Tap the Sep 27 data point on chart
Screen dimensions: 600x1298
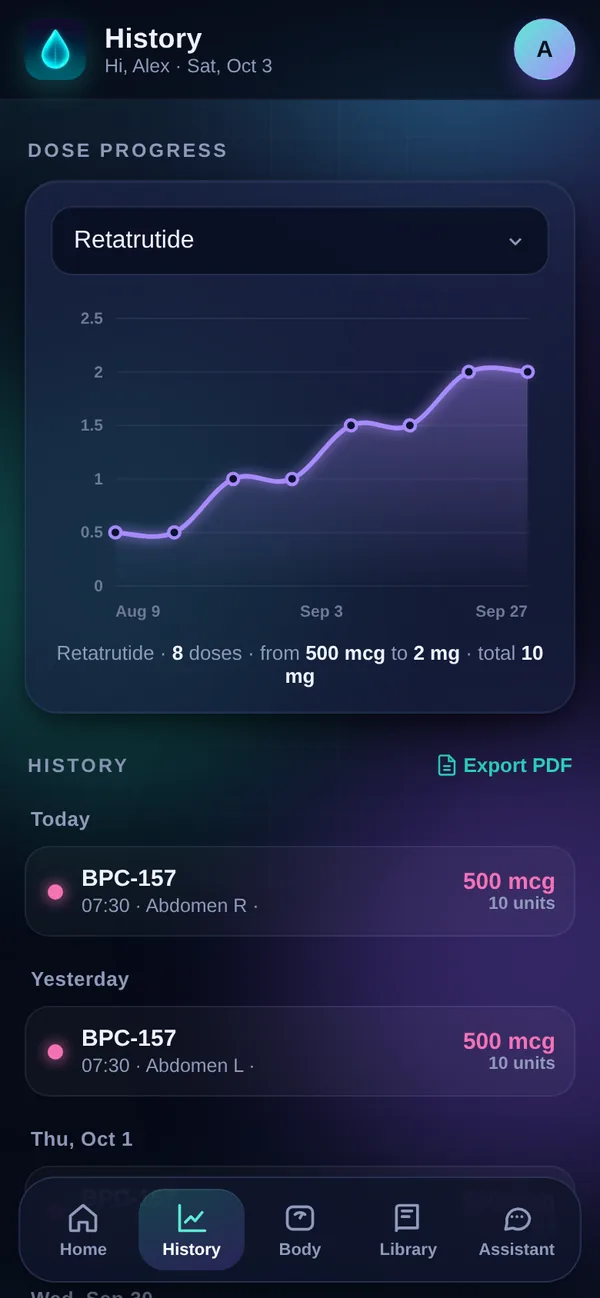527,372
